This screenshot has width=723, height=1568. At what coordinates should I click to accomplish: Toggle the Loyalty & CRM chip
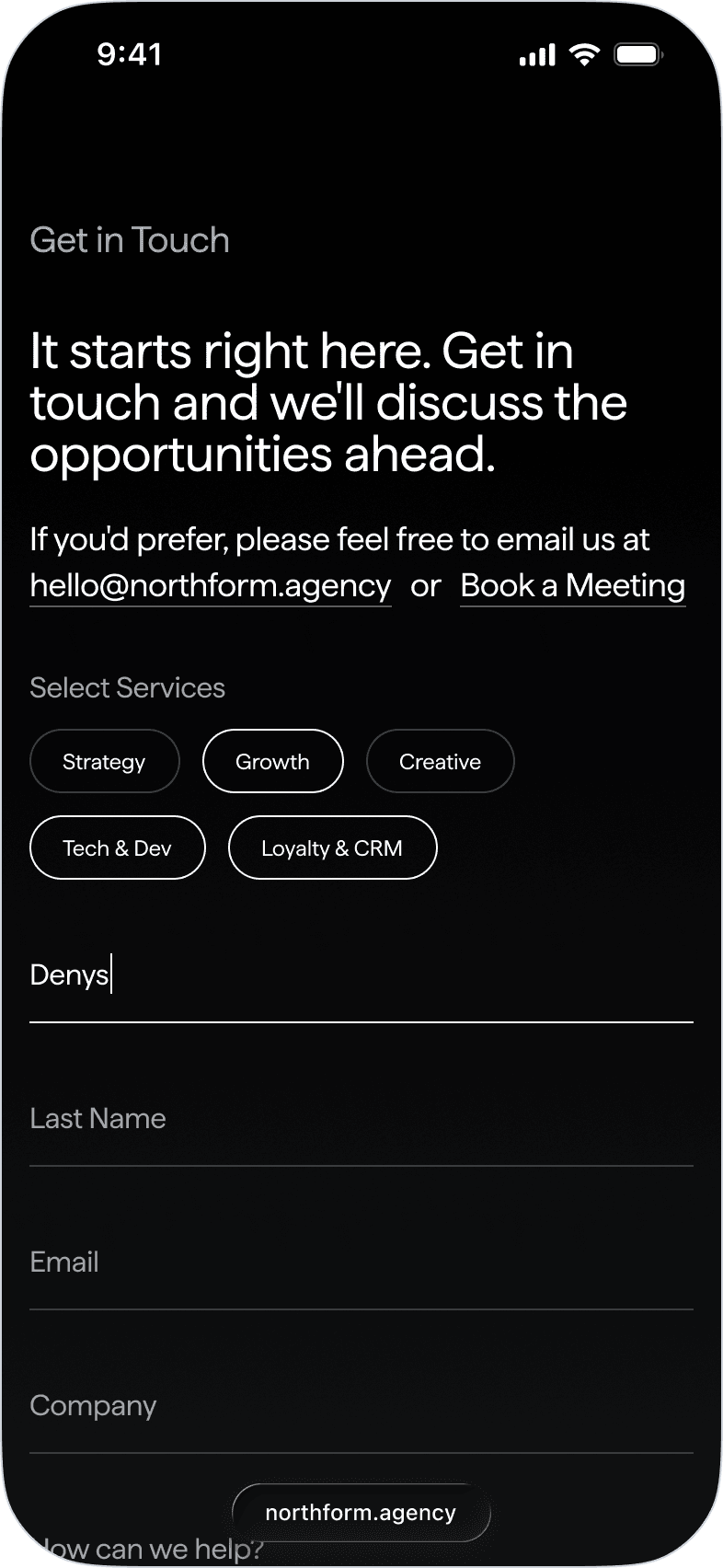(x=332, y=848)
